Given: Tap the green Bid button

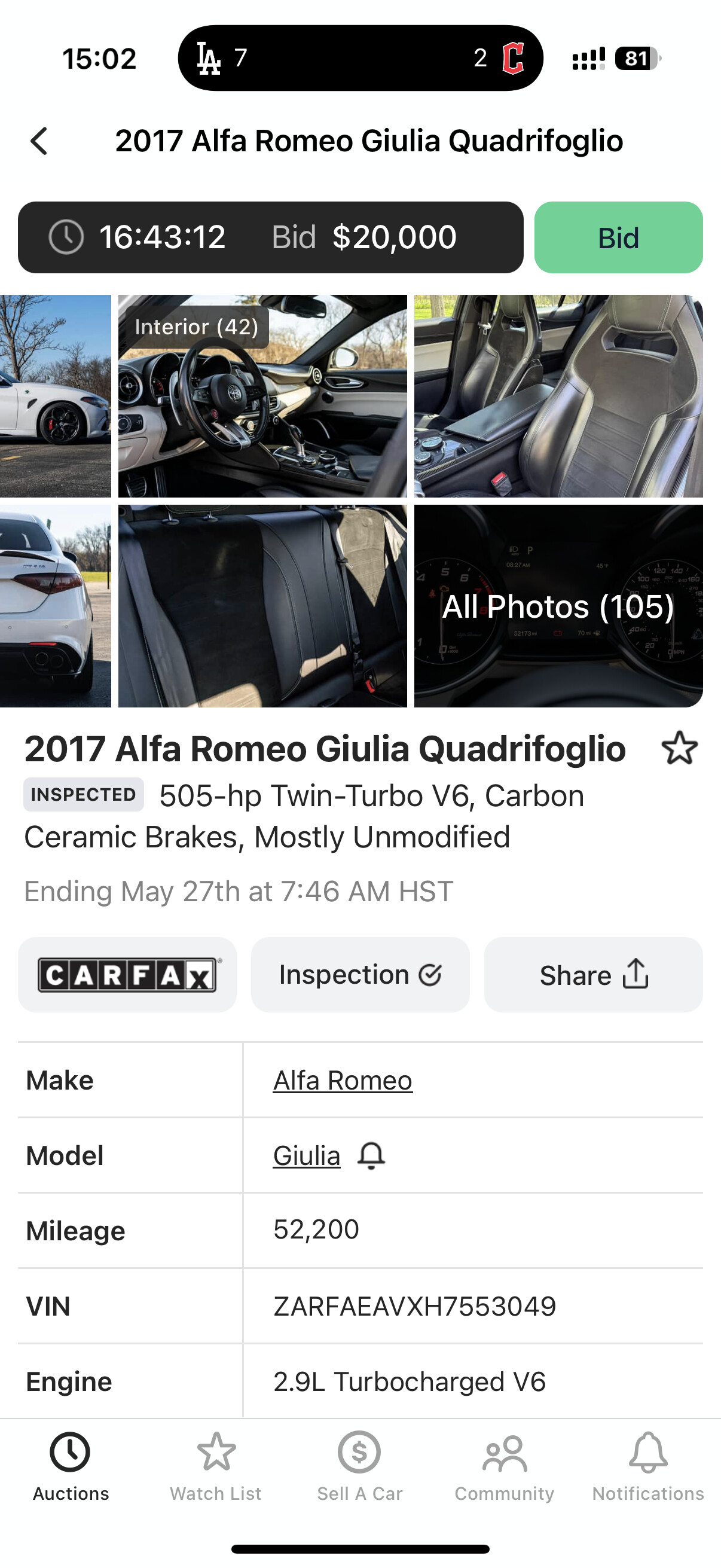Looking at the screenshot, I should pyautogui.click(x=618, y=237).
